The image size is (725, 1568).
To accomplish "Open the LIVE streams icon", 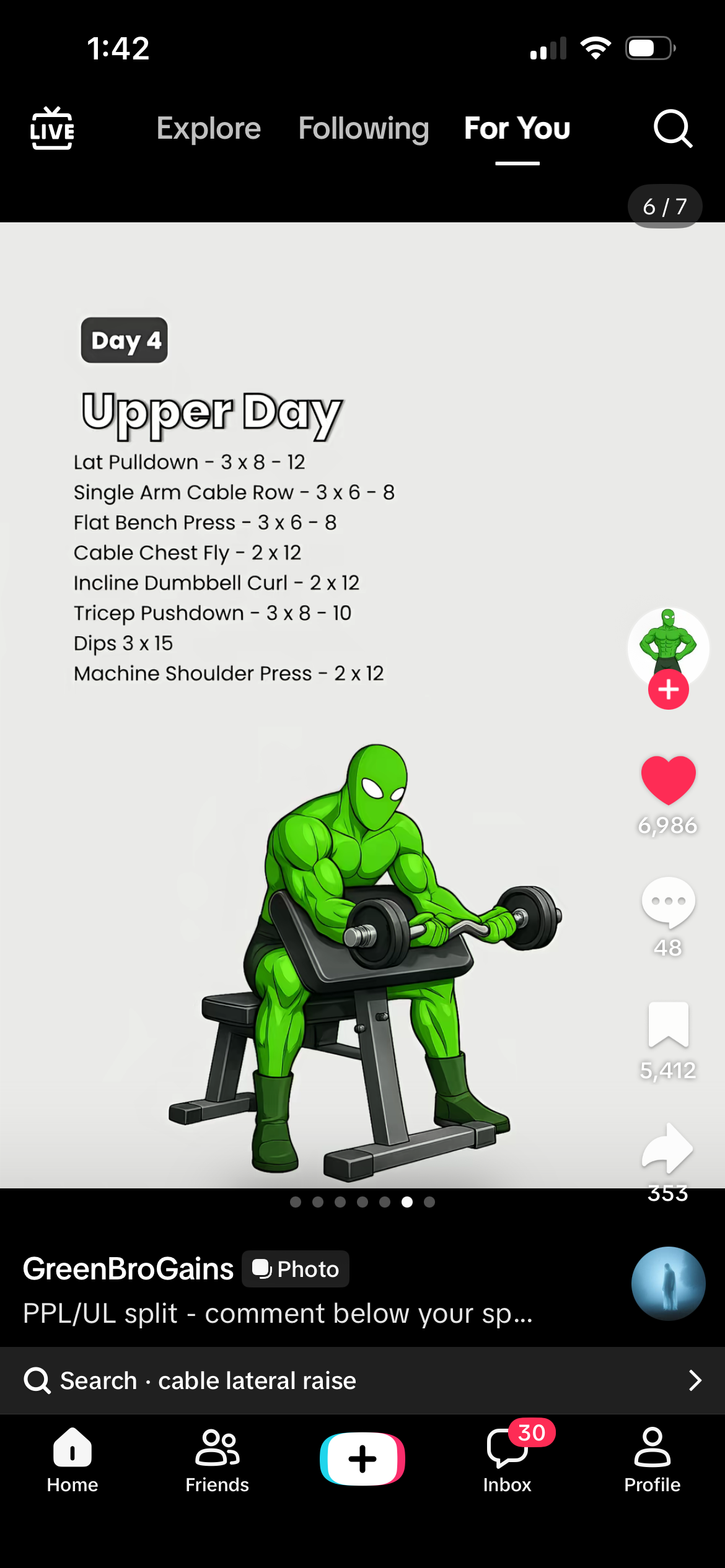I will click(52, 129).
